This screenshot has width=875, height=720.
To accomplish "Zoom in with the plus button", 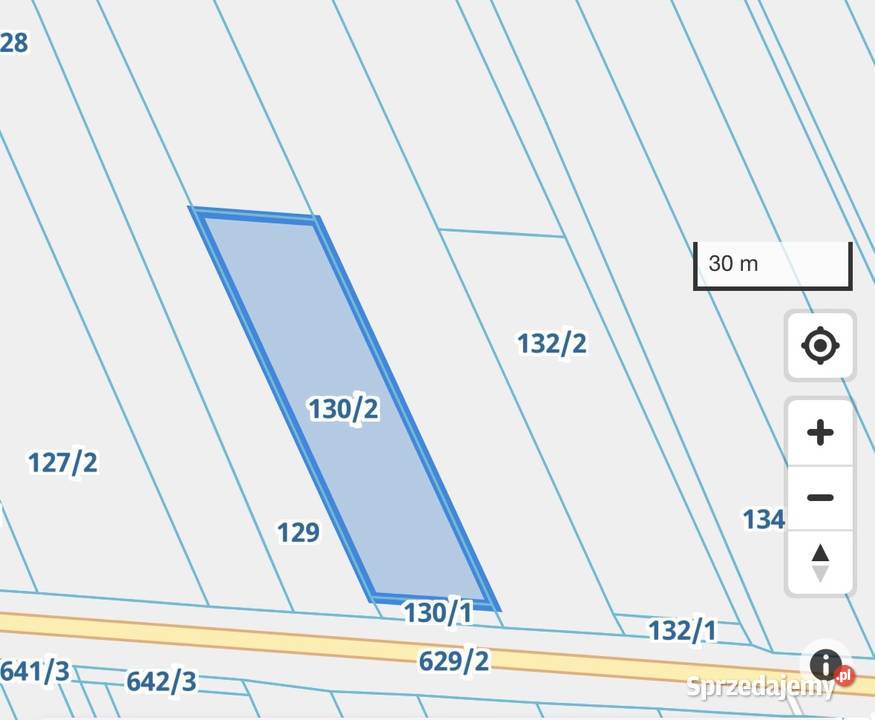I will (x=820, y=433).
